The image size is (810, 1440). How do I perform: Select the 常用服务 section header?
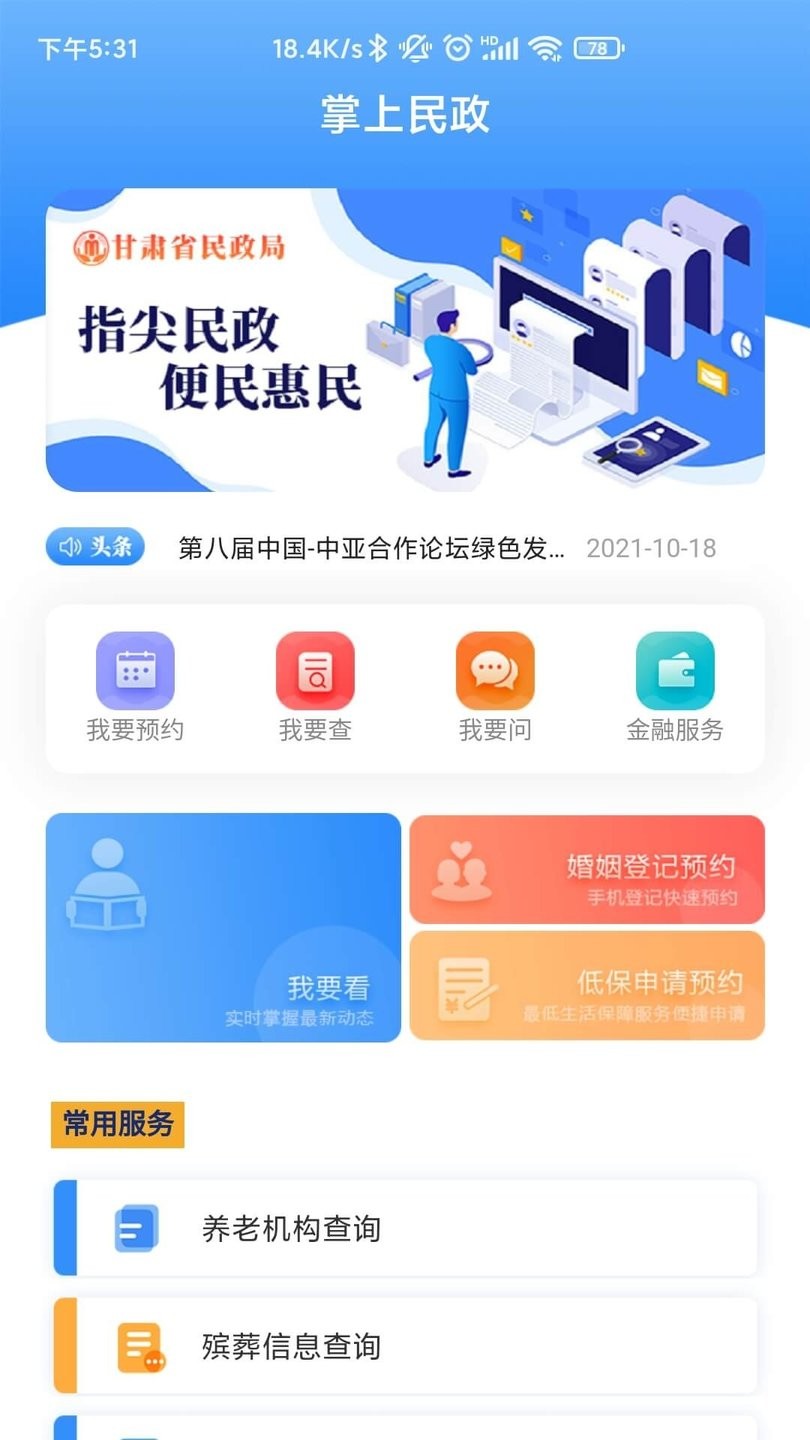(x=116, y=1123)
